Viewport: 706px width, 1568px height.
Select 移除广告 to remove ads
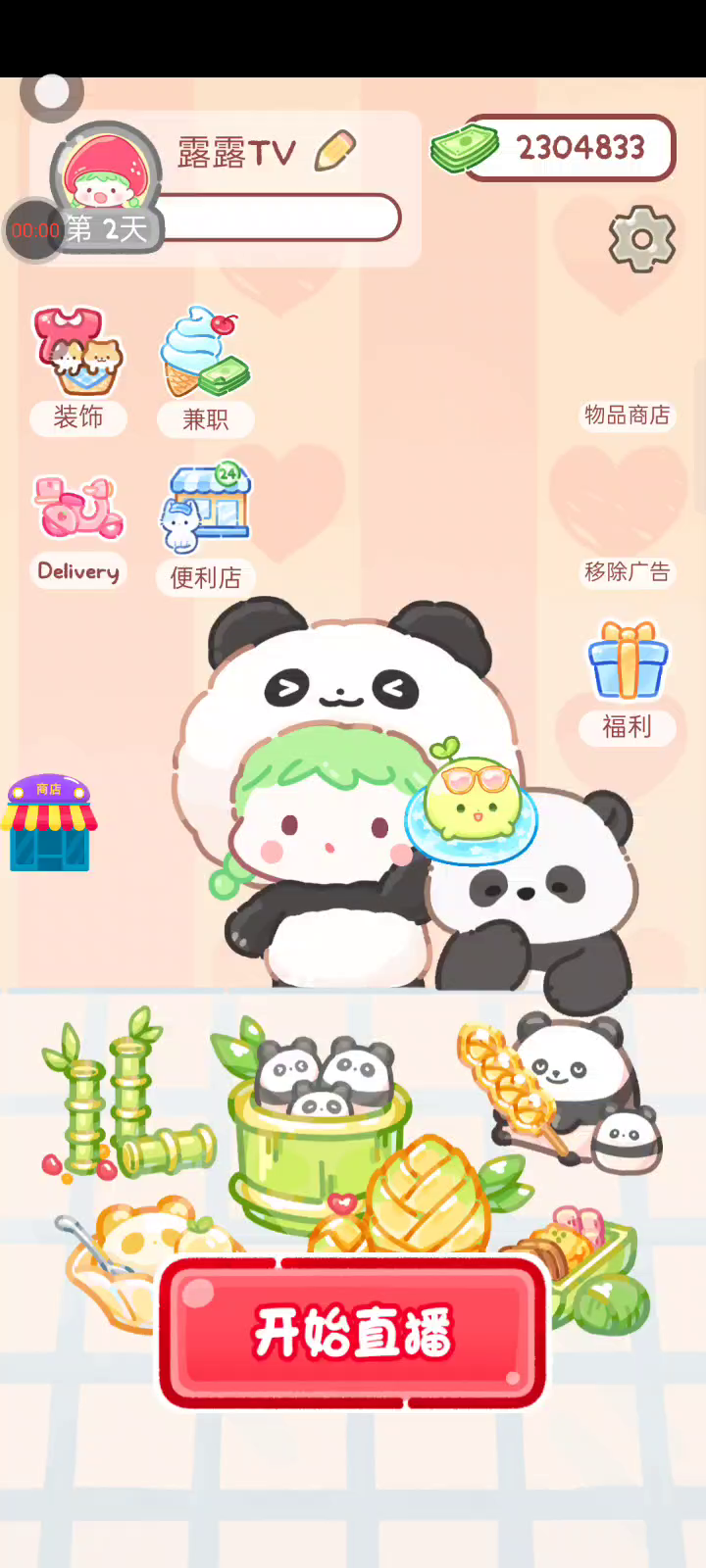tap(628, 571)
